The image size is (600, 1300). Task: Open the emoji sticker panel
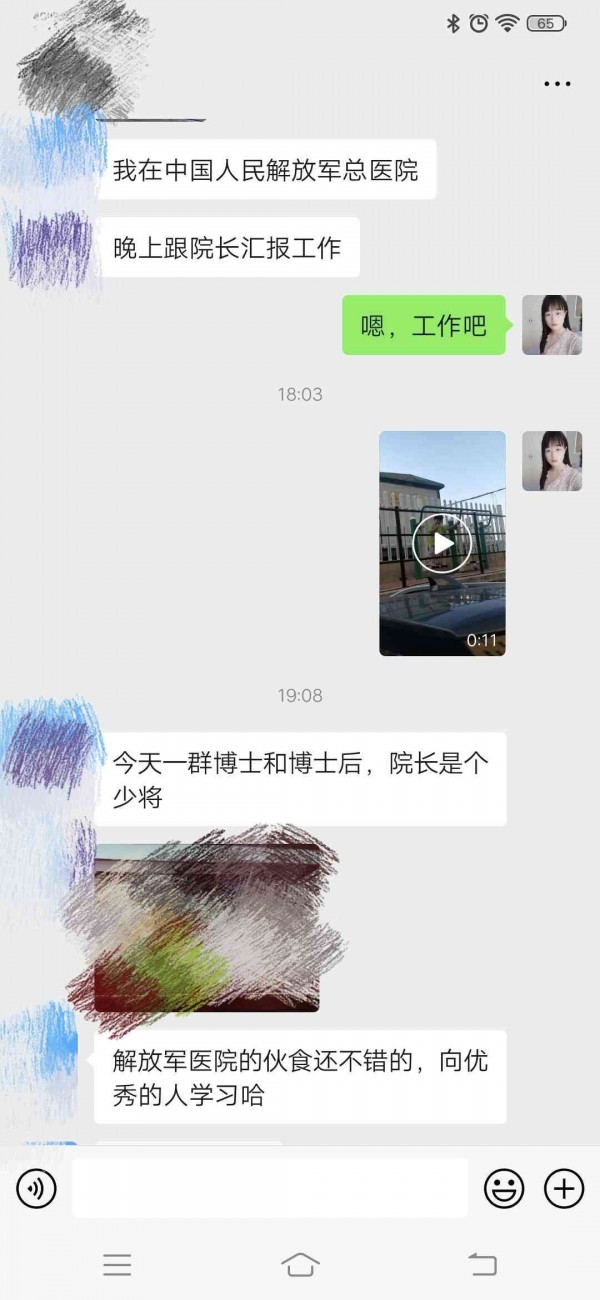(504, 1189)
